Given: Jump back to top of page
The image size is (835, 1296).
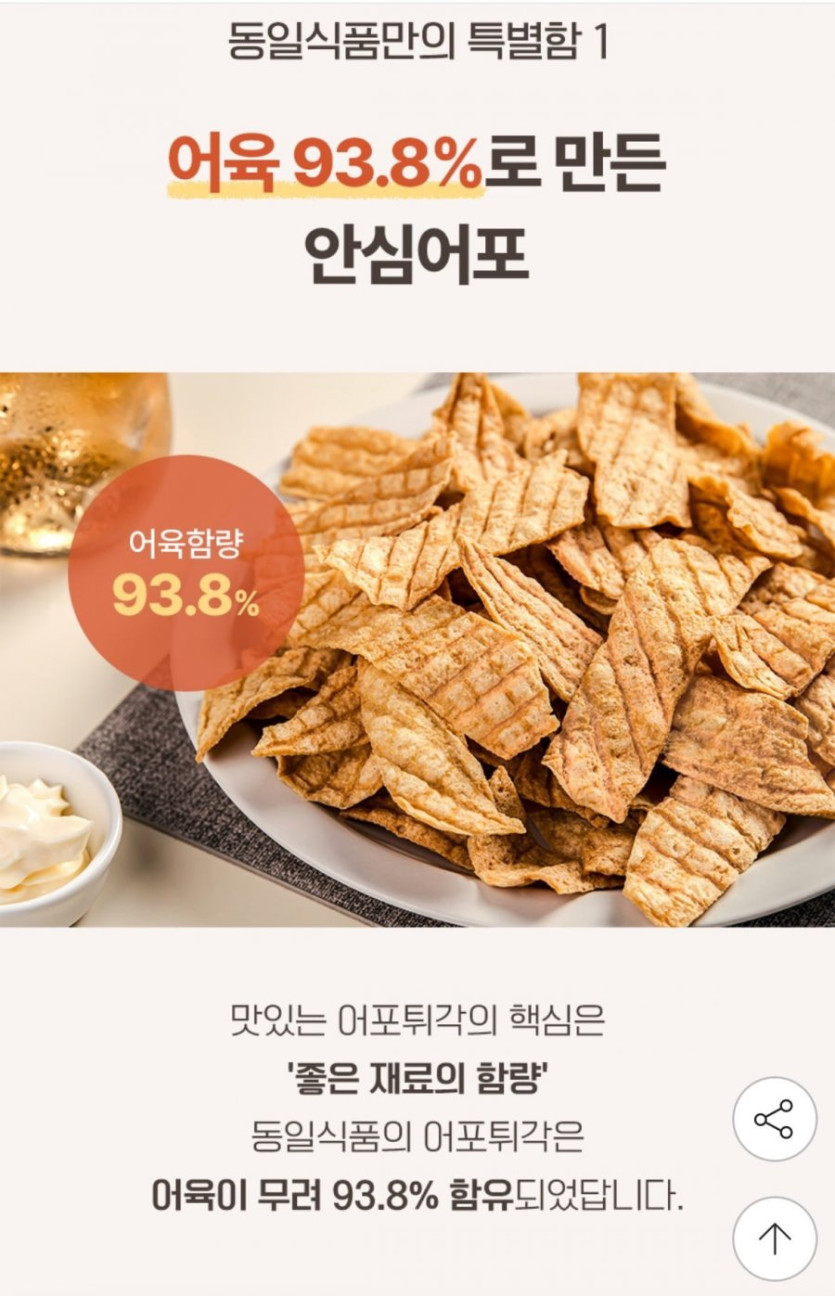Looking at the screenshot, I should (x=774, y=1238).
